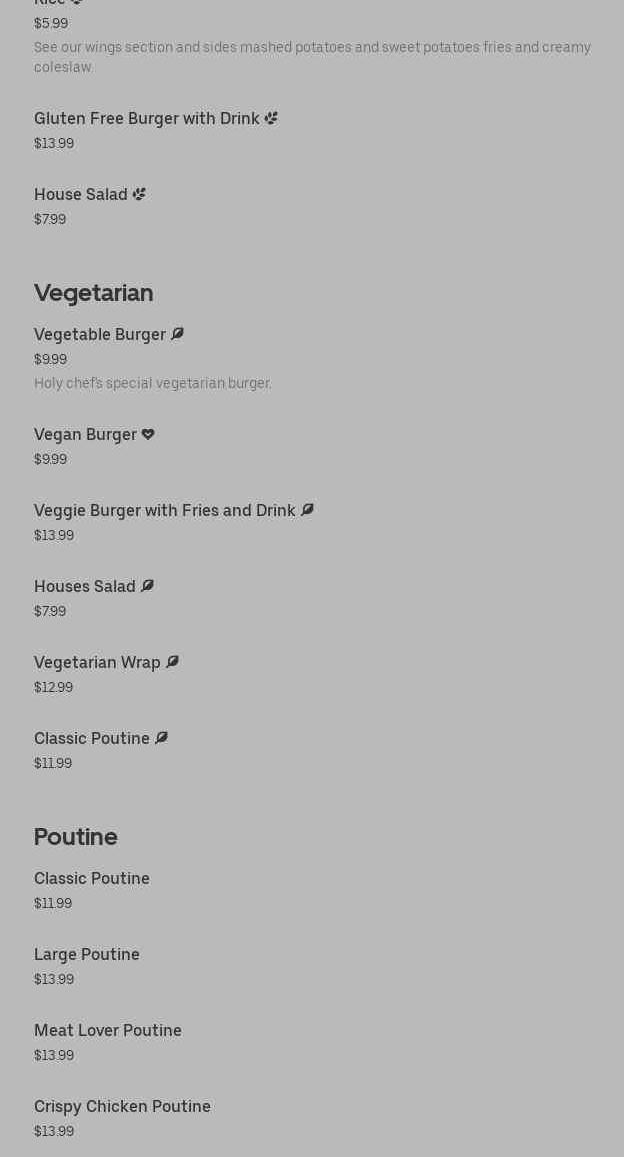Open Houses Salad in the Vegetarian section
This screenshot has width=624, height=1157.
pos(85,587)
